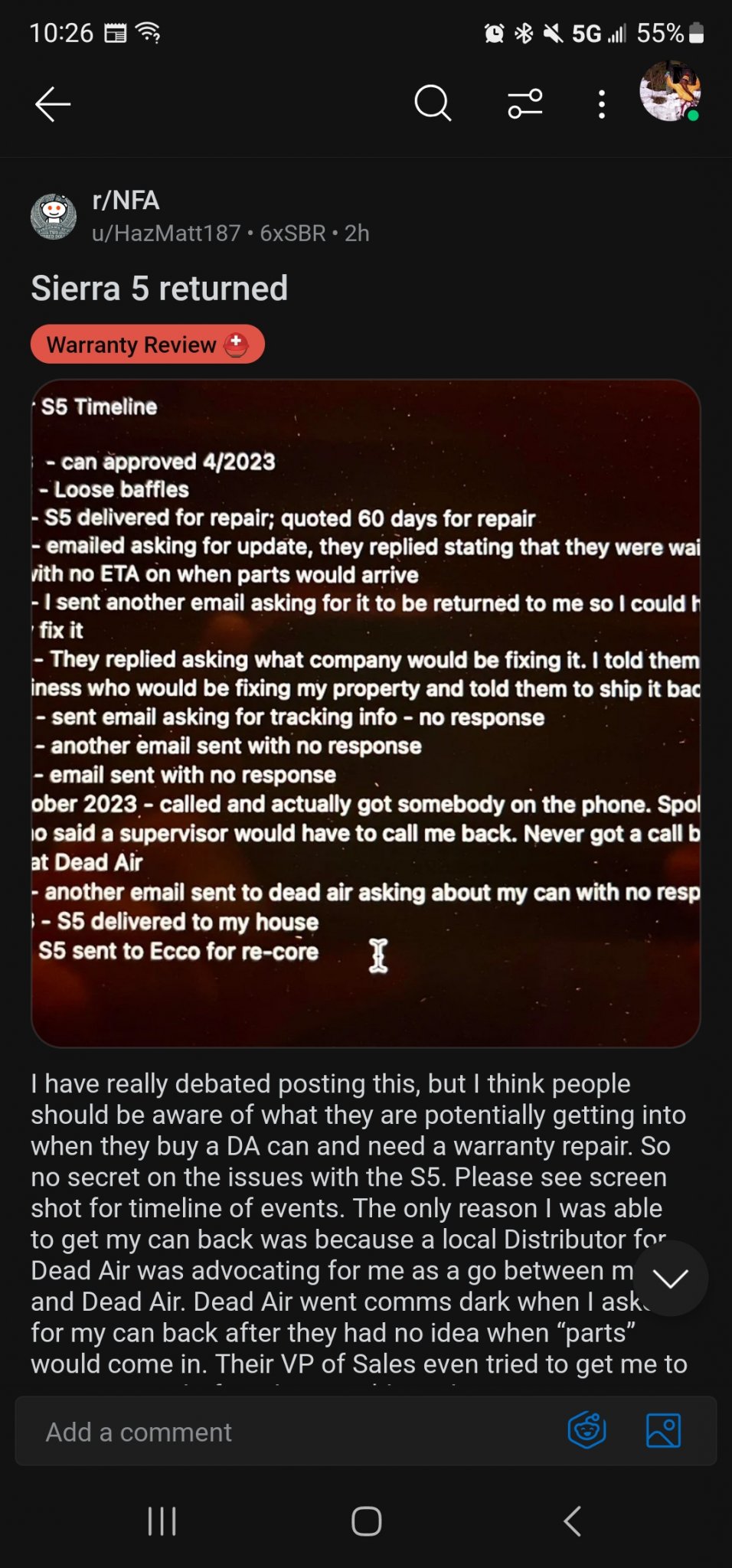This screenshot has width=732, height=1568.
Task: Tap the Add a comment field
Action: pyautogui.click(x=291, y=1432)
